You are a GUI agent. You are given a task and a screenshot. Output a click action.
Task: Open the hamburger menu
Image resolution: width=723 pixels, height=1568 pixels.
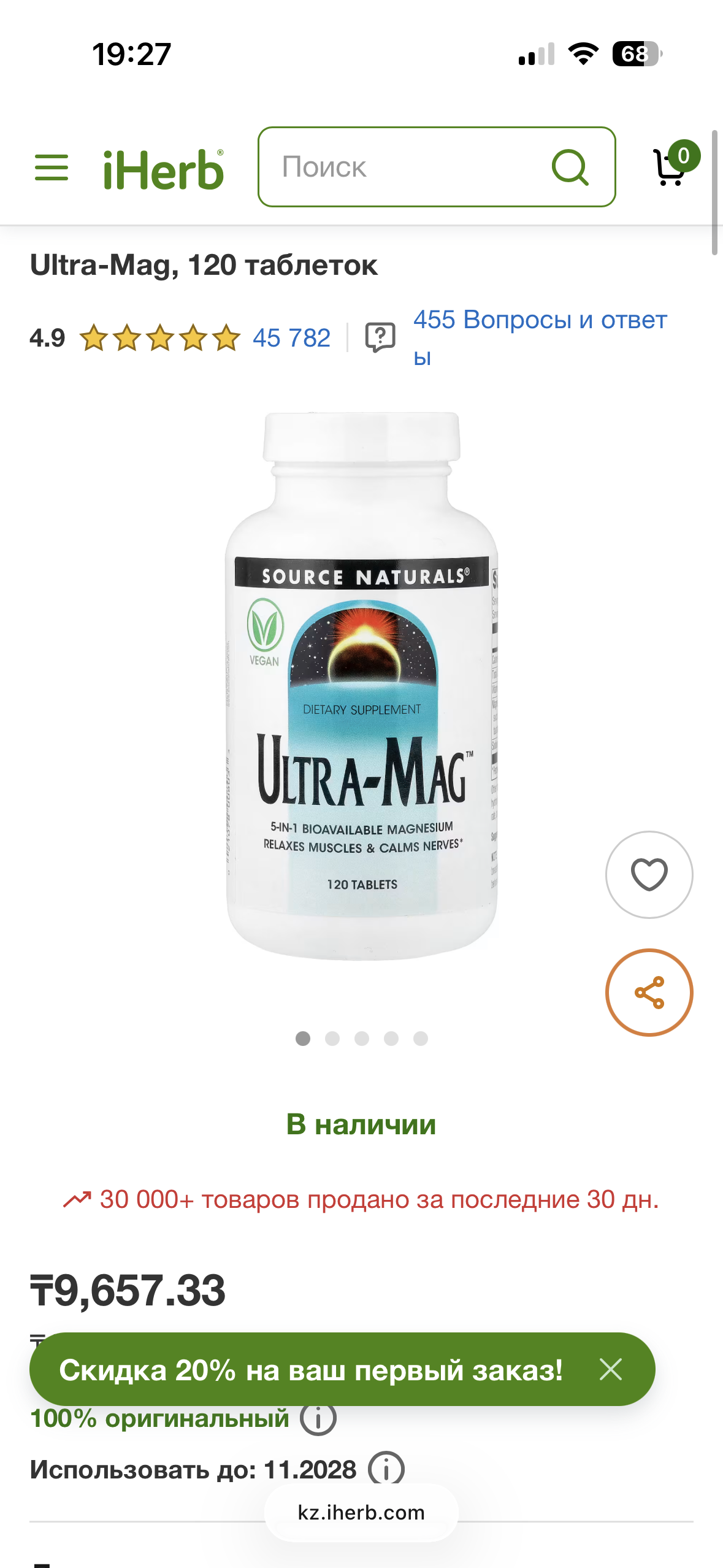(x=52, y=167)
